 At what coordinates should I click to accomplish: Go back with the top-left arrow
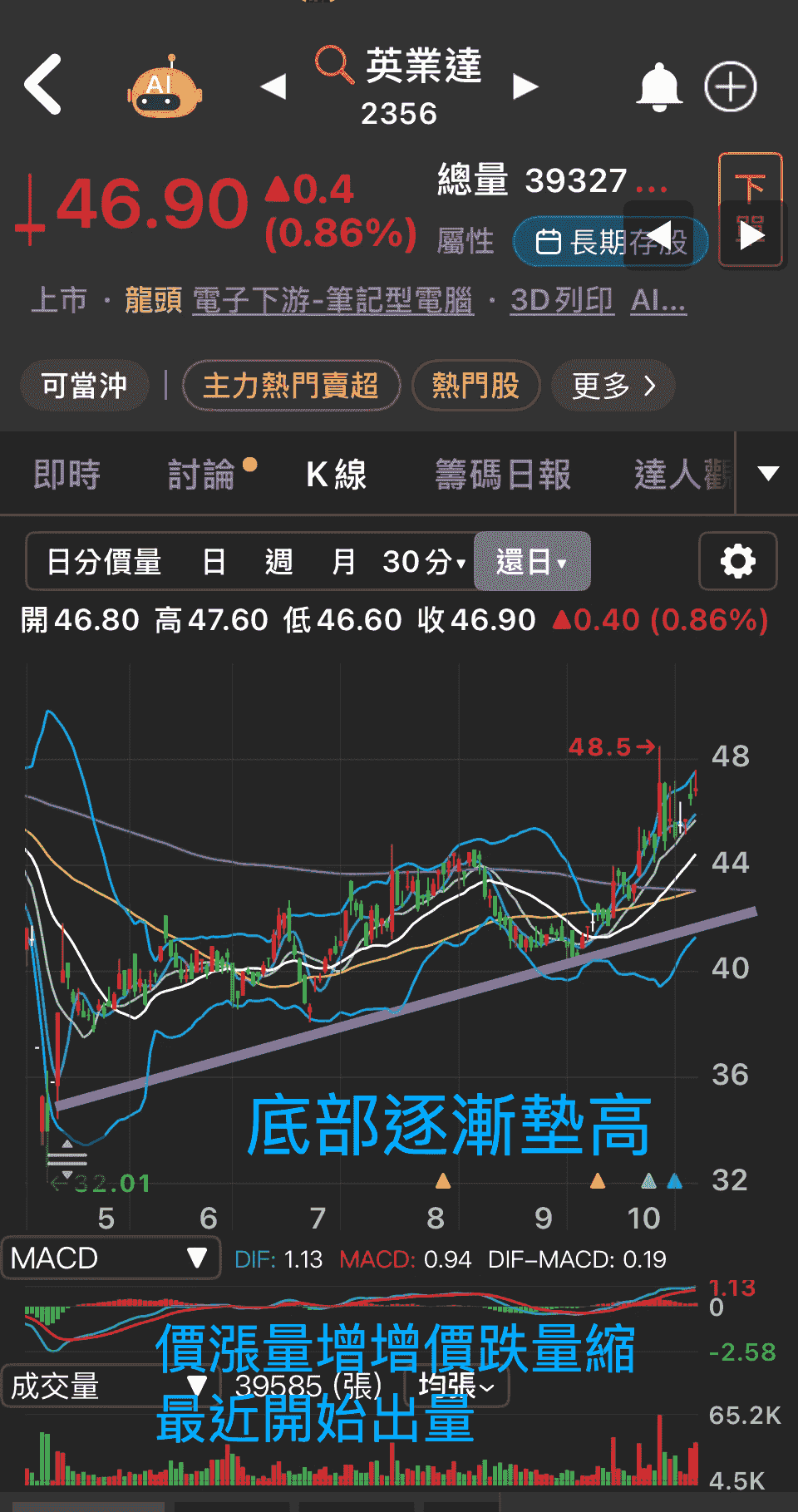point(43,84)
